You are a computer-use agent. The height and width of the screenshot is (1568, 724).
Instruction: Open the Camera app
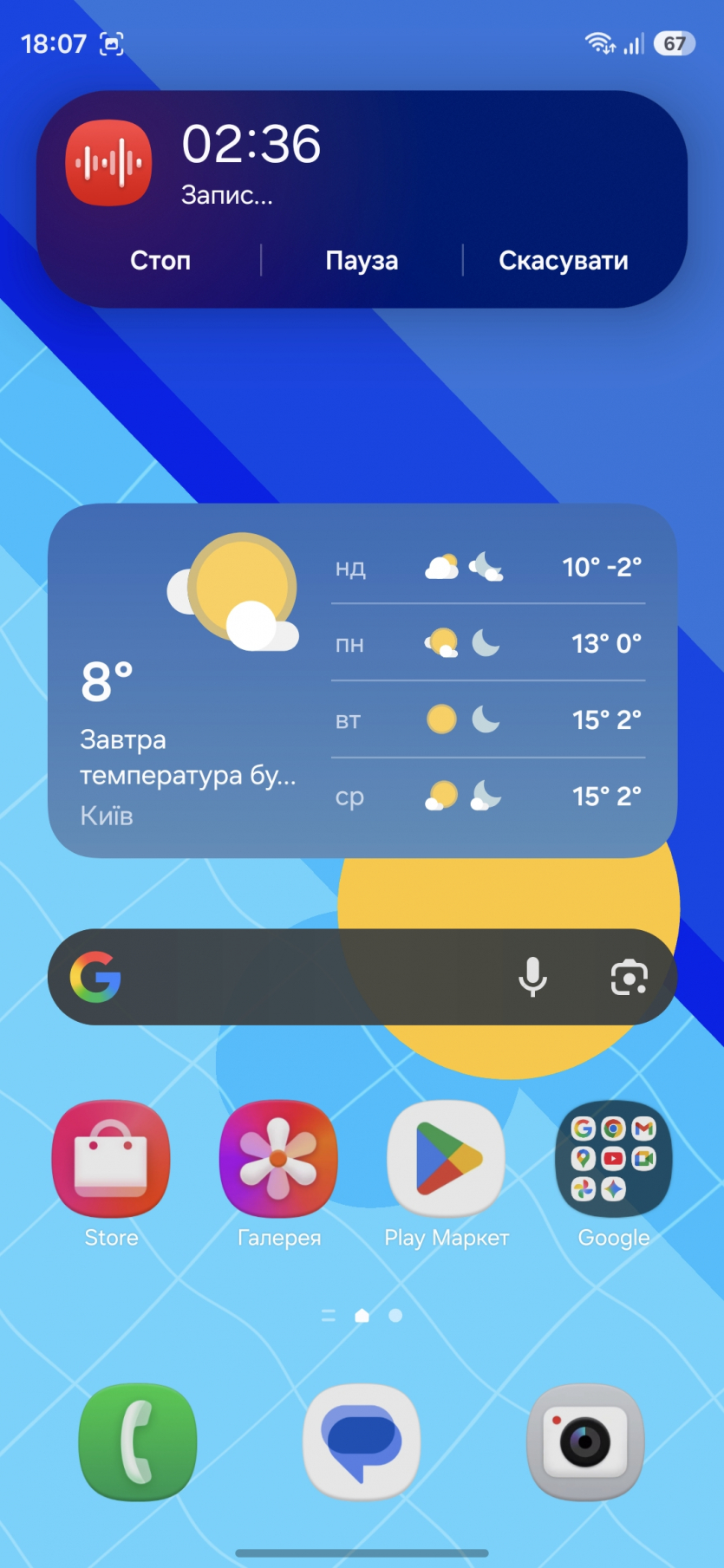click(585, 1441)
